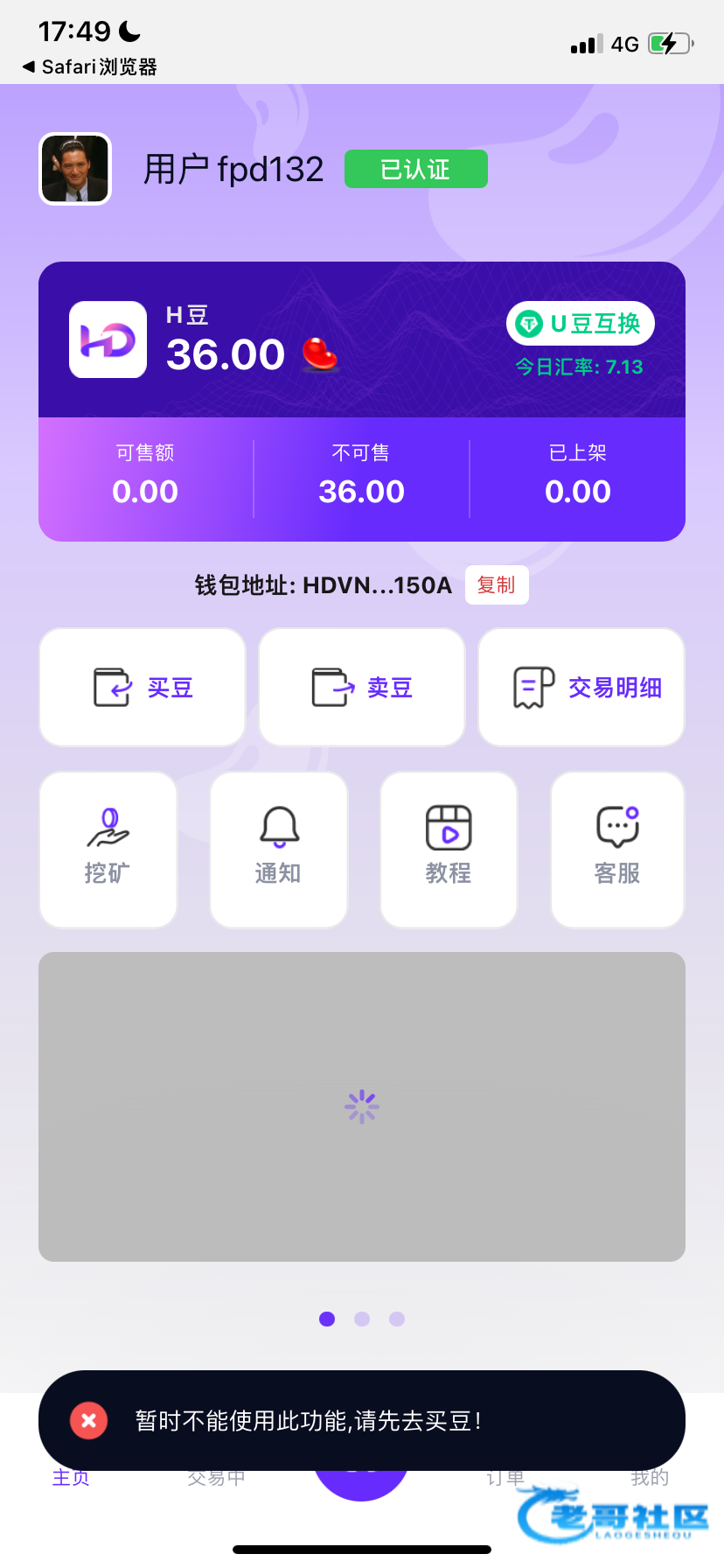The width and height of the screenshot is (724, 1568).
Task: Copy the wallet address with 复制
Action: (496, 585)
